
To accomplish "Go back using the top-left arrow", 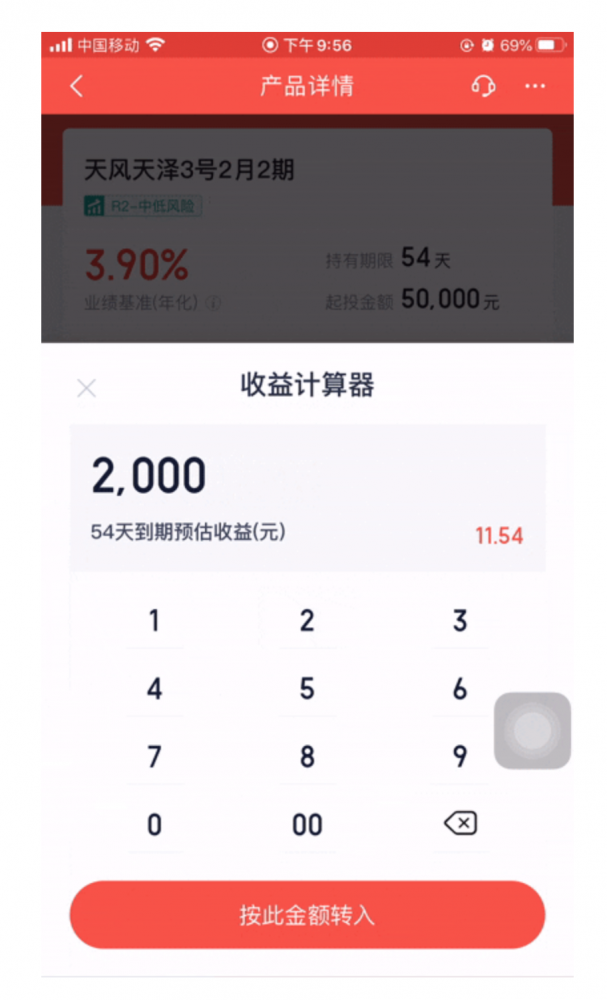I will coord(77,85).
